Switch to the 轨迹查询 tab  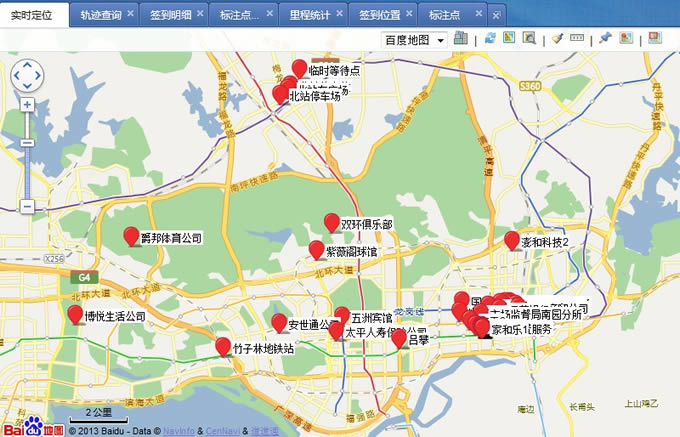tap(101, 16)
